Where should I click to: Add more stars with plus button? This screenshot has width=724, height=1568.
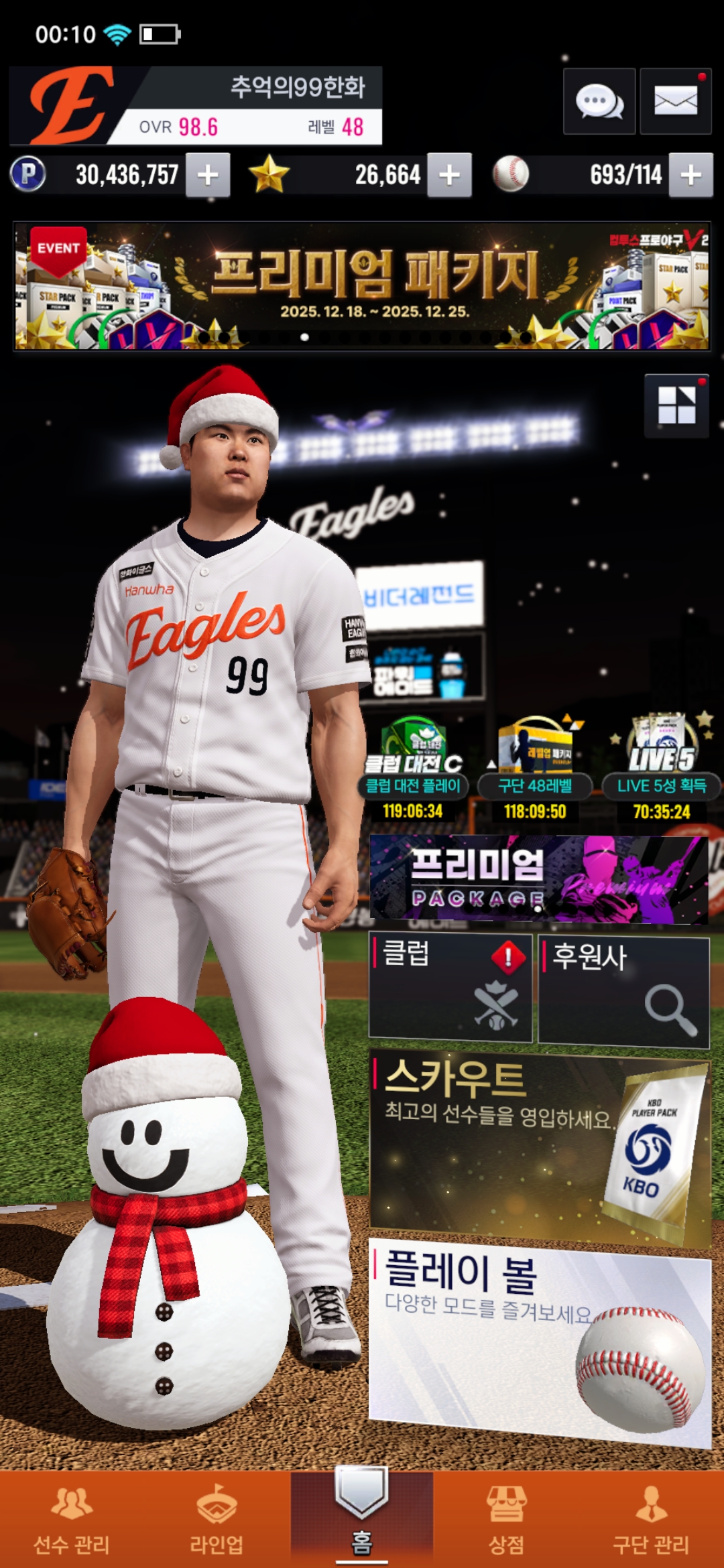pos(449,175)
